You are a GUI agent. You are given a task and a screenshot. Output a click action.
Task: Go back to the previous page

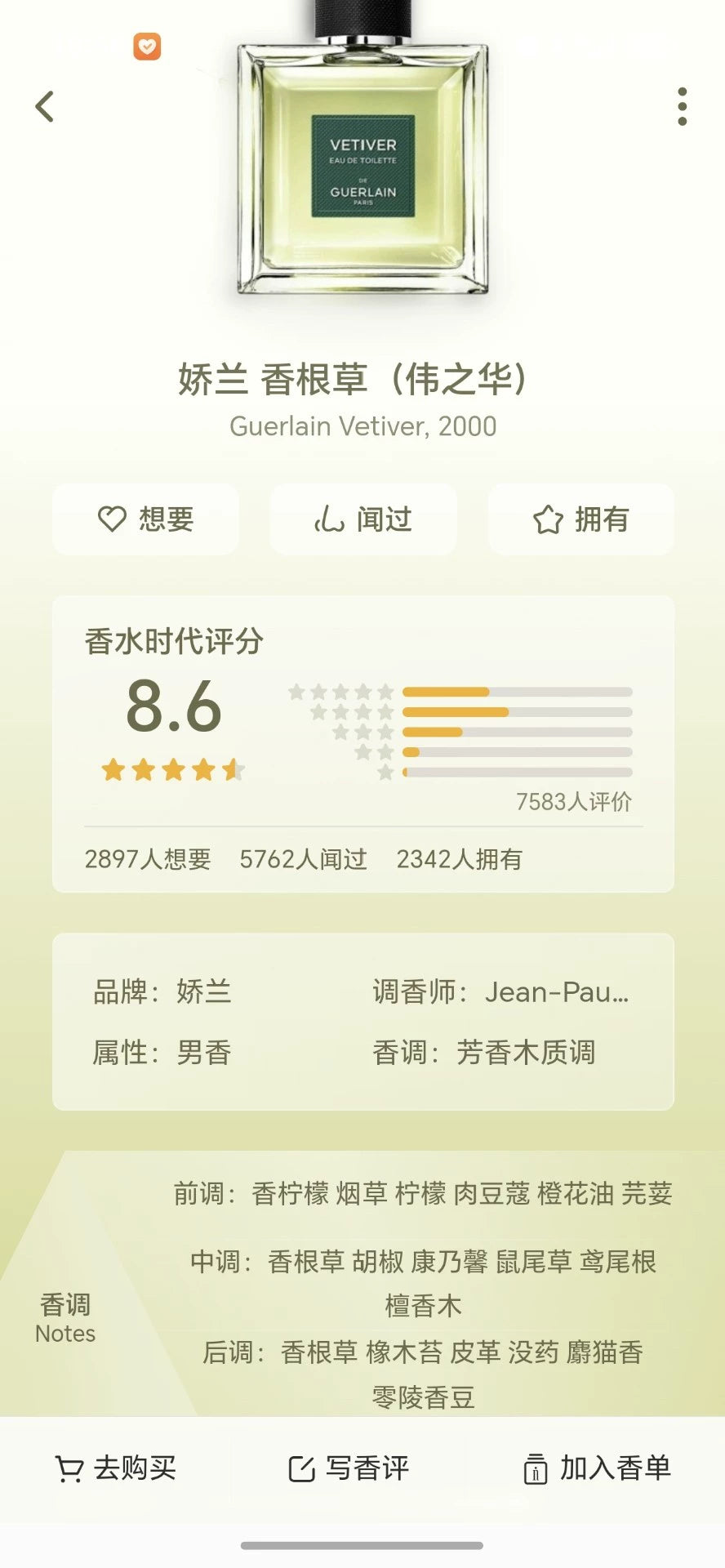tap(45, 107)
